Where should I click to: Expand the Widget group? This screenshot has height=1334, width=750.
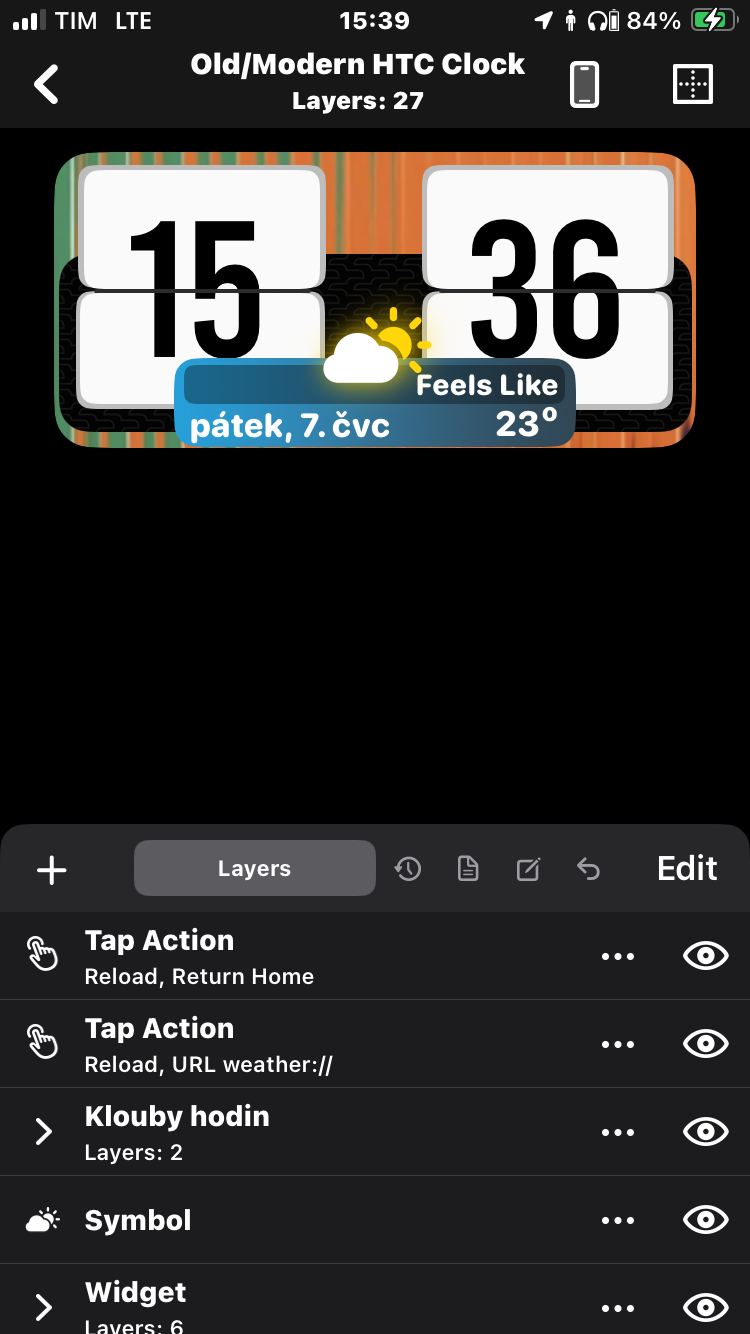click(43, 1306)
